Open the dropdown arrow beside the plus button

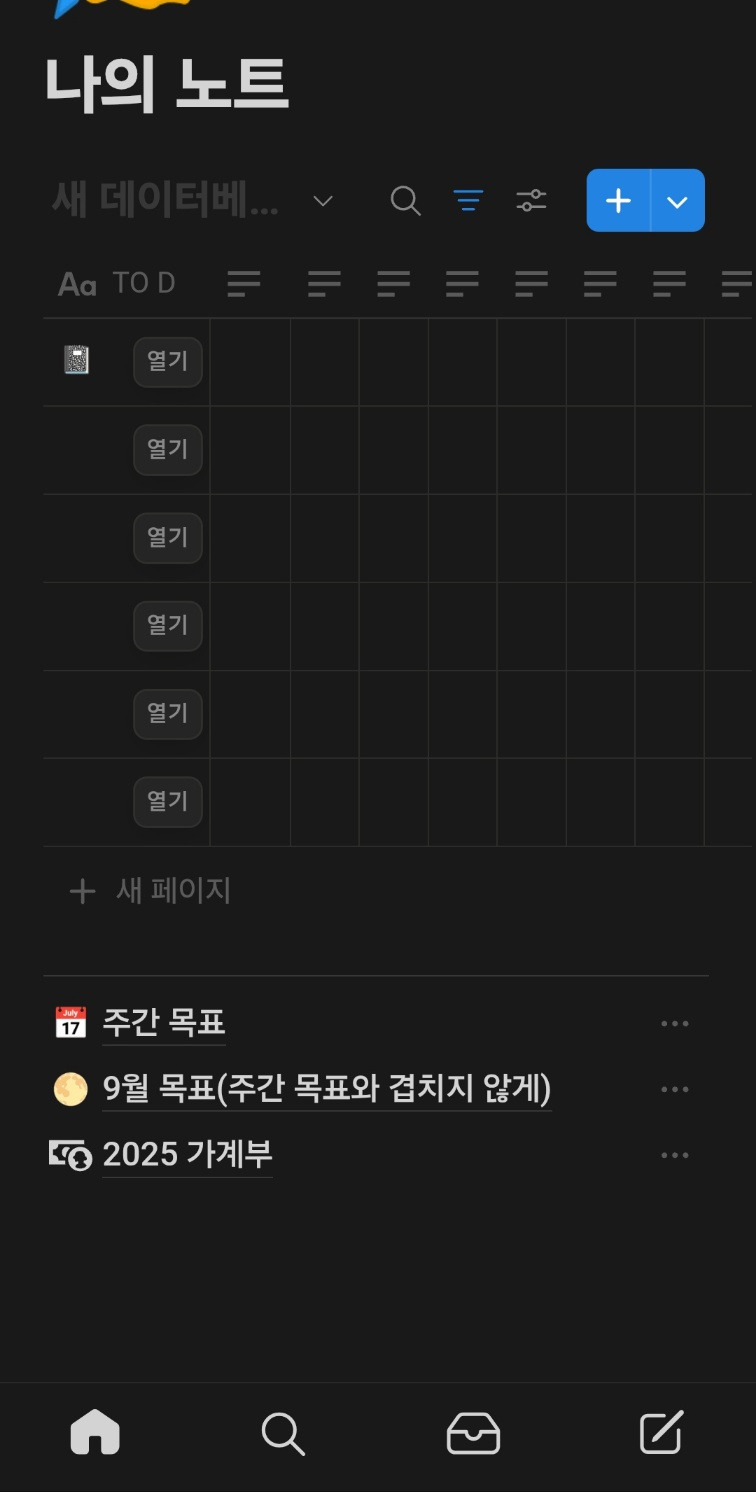tap(676, 200)
